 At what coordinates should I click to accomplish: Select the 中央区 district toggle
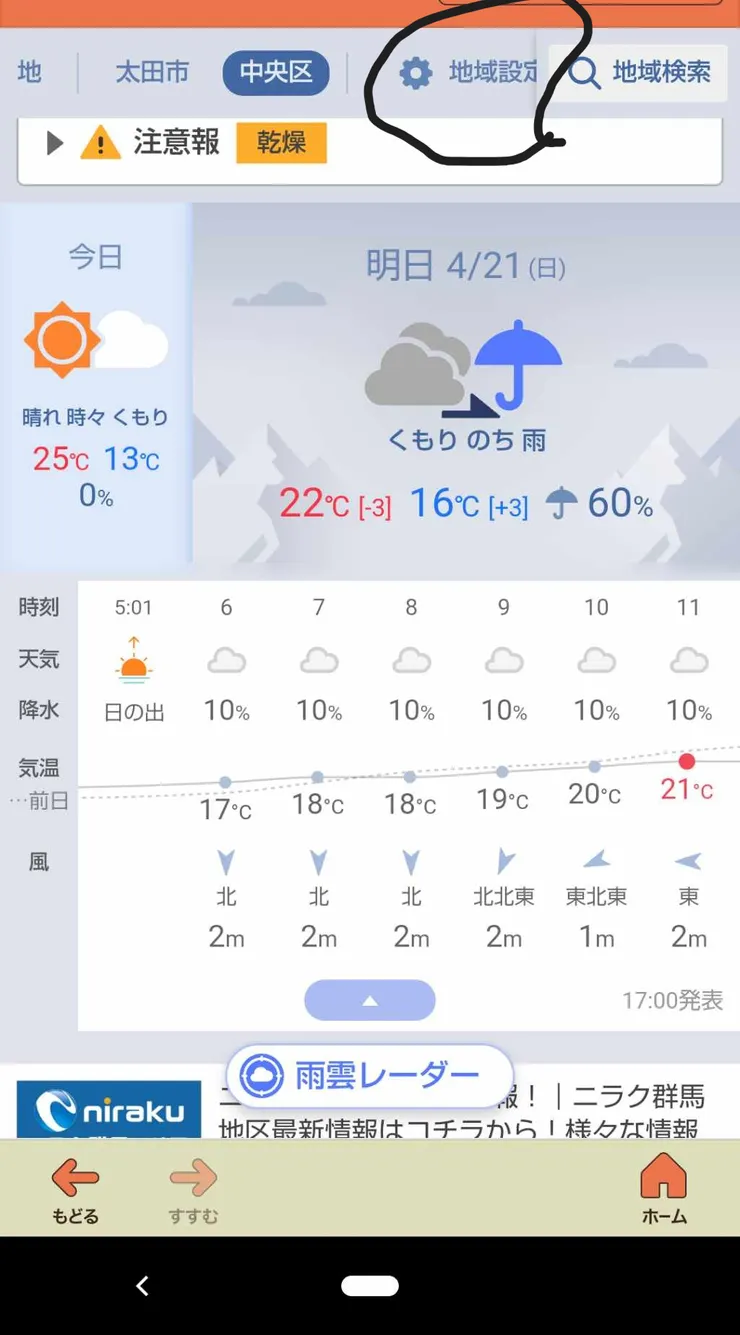[x=276, y=72]
